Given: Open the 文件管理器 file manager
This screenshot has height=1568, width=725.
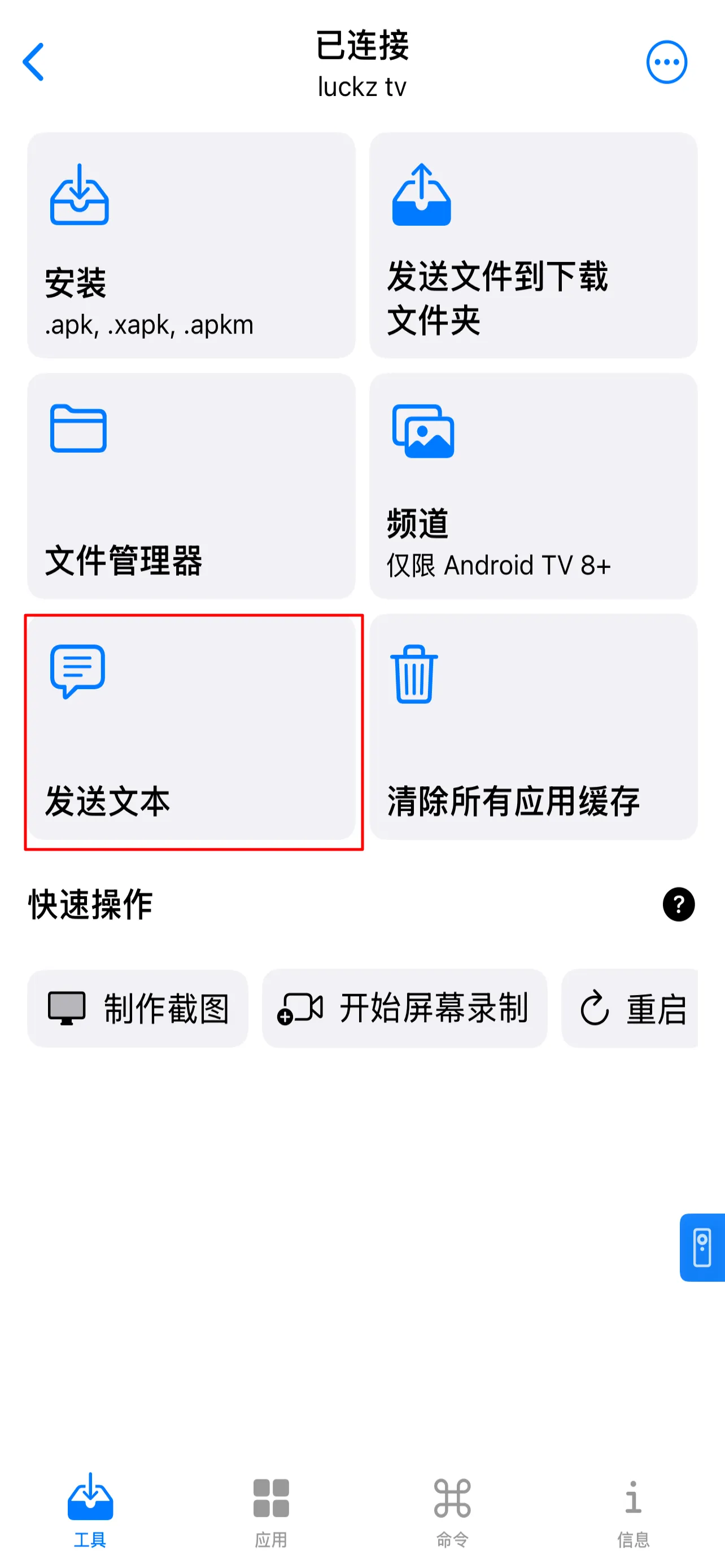Looking at the screenshot, I should pos(191,486).
